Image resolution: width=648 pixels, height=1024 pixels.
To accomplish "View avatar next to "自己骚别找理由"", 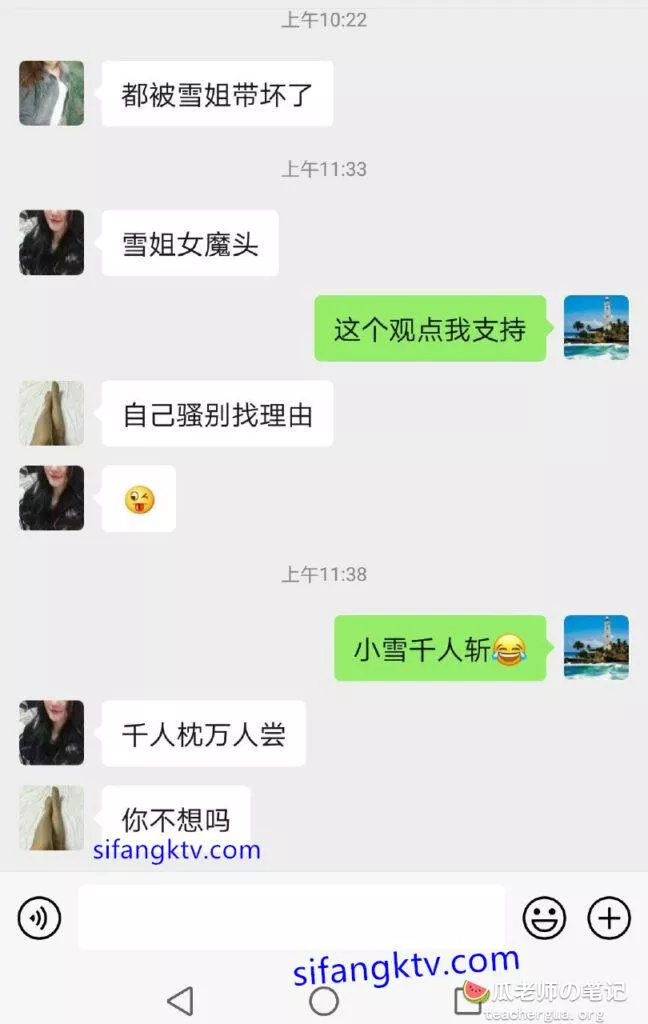I will (52, 413).
